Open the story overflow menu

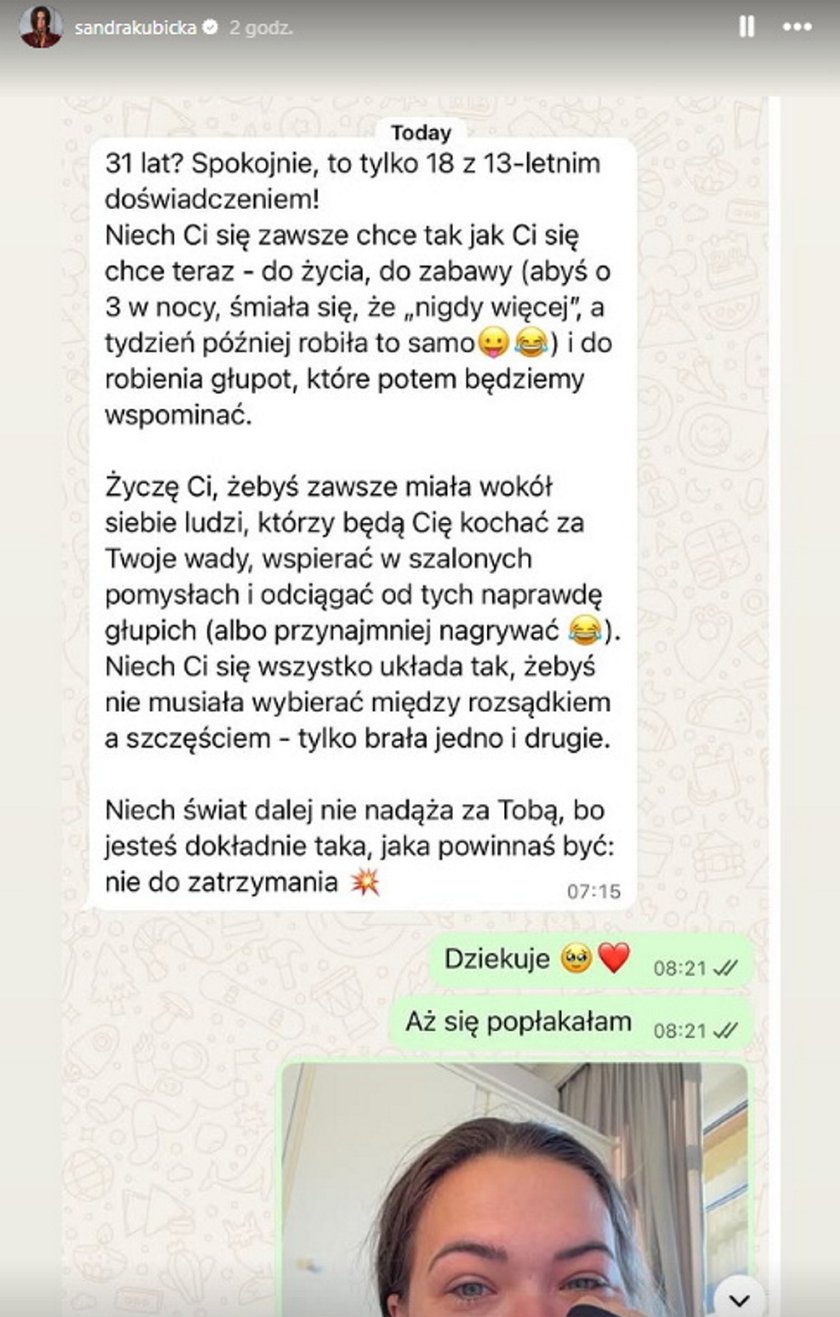tap(797, 28)
